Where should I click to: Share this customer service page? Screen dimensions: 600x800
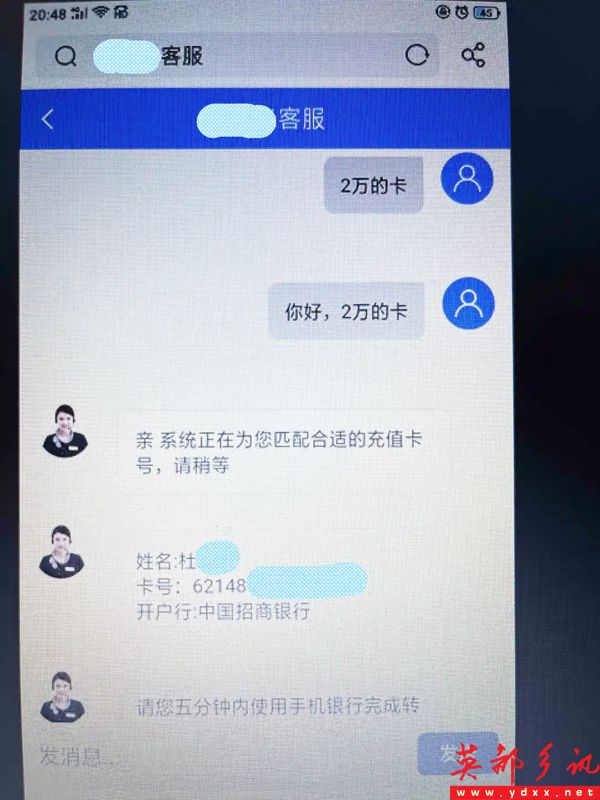coord(473,56)
